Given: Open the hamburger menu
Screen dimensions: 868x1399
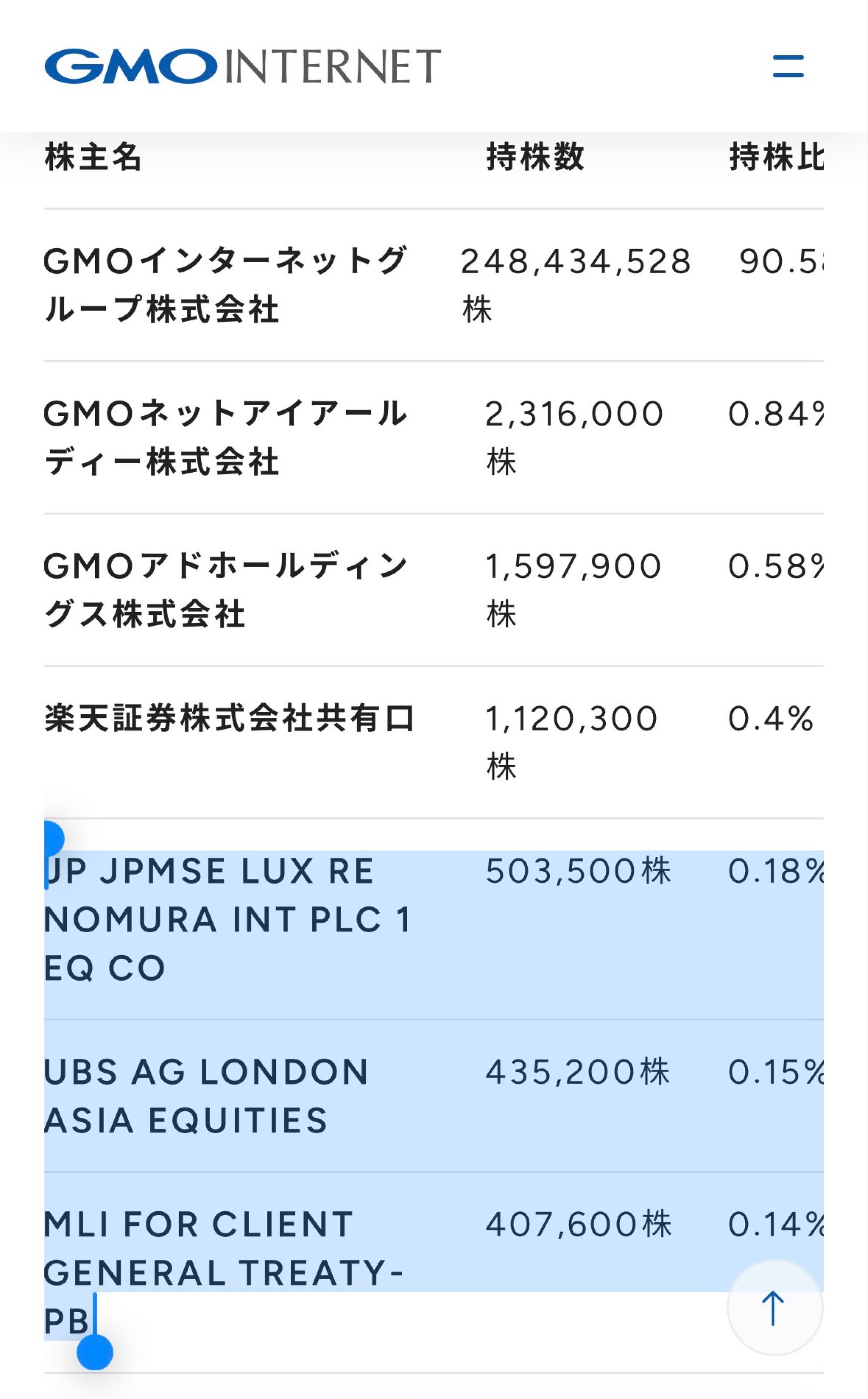Looking at the screenshot, I should click(788, 66).
